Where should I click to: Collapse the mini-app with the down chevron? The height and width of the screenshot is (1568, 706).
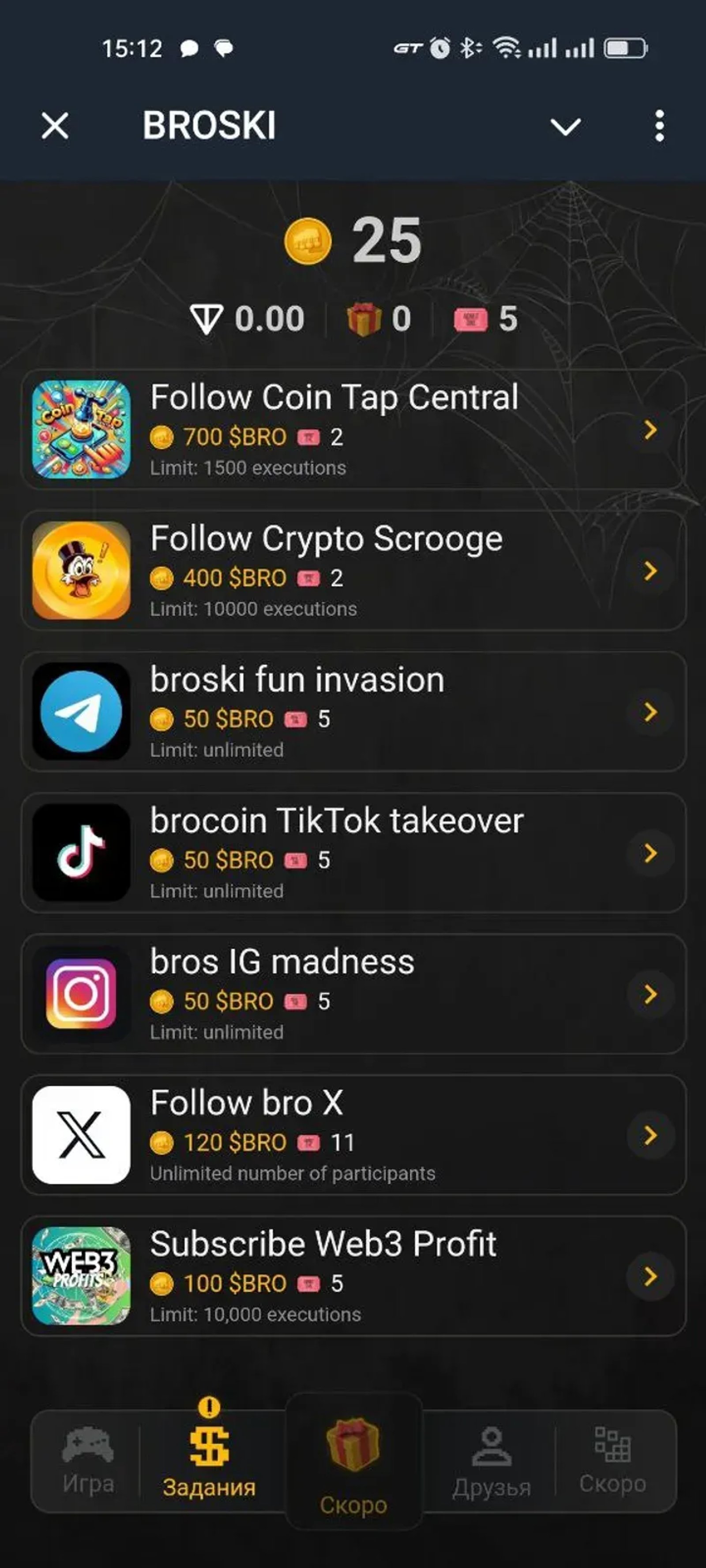(565, 126)
